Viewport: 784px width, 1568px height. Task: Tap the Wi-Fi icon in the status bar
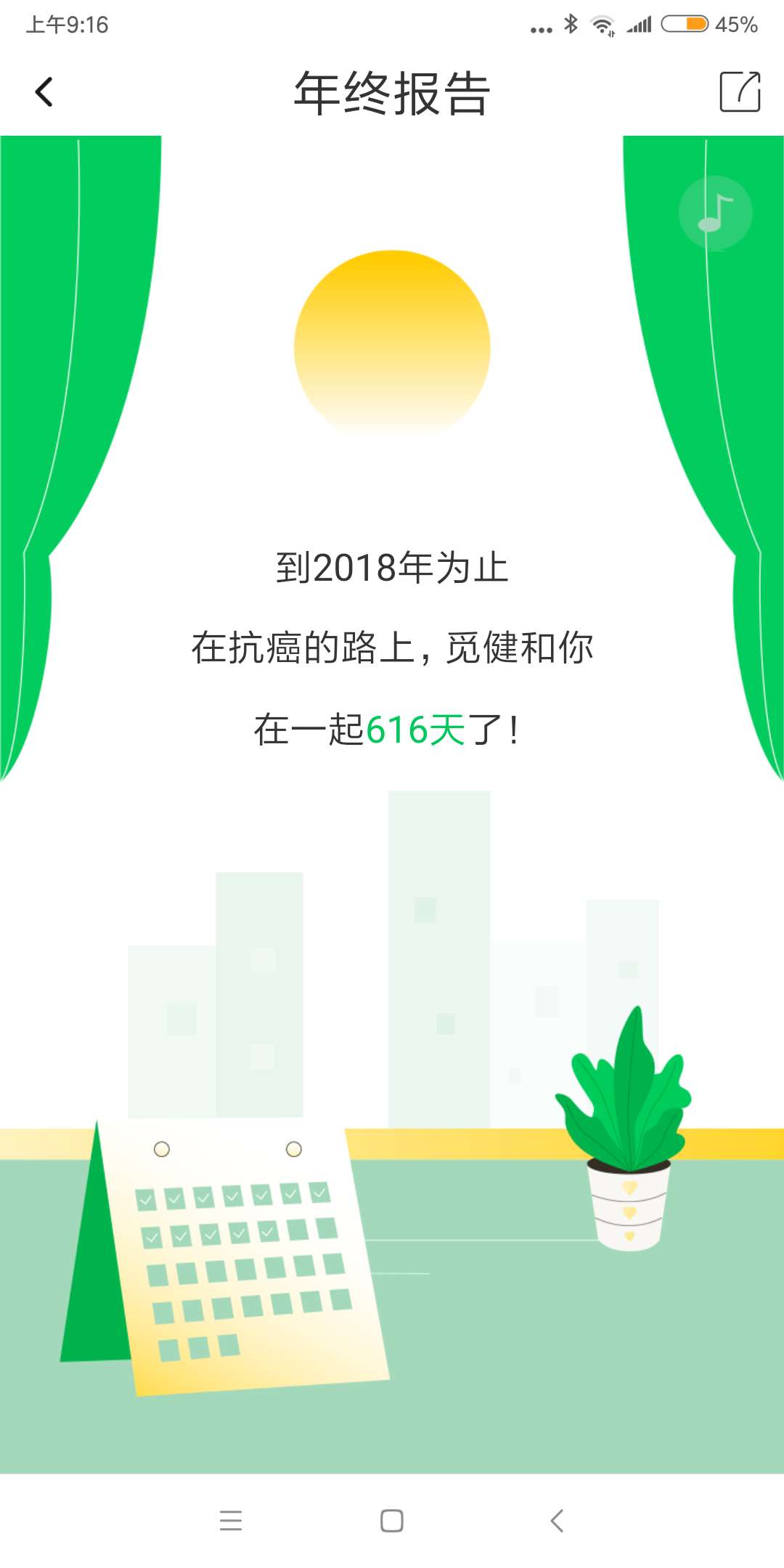(x=603, y=26)
